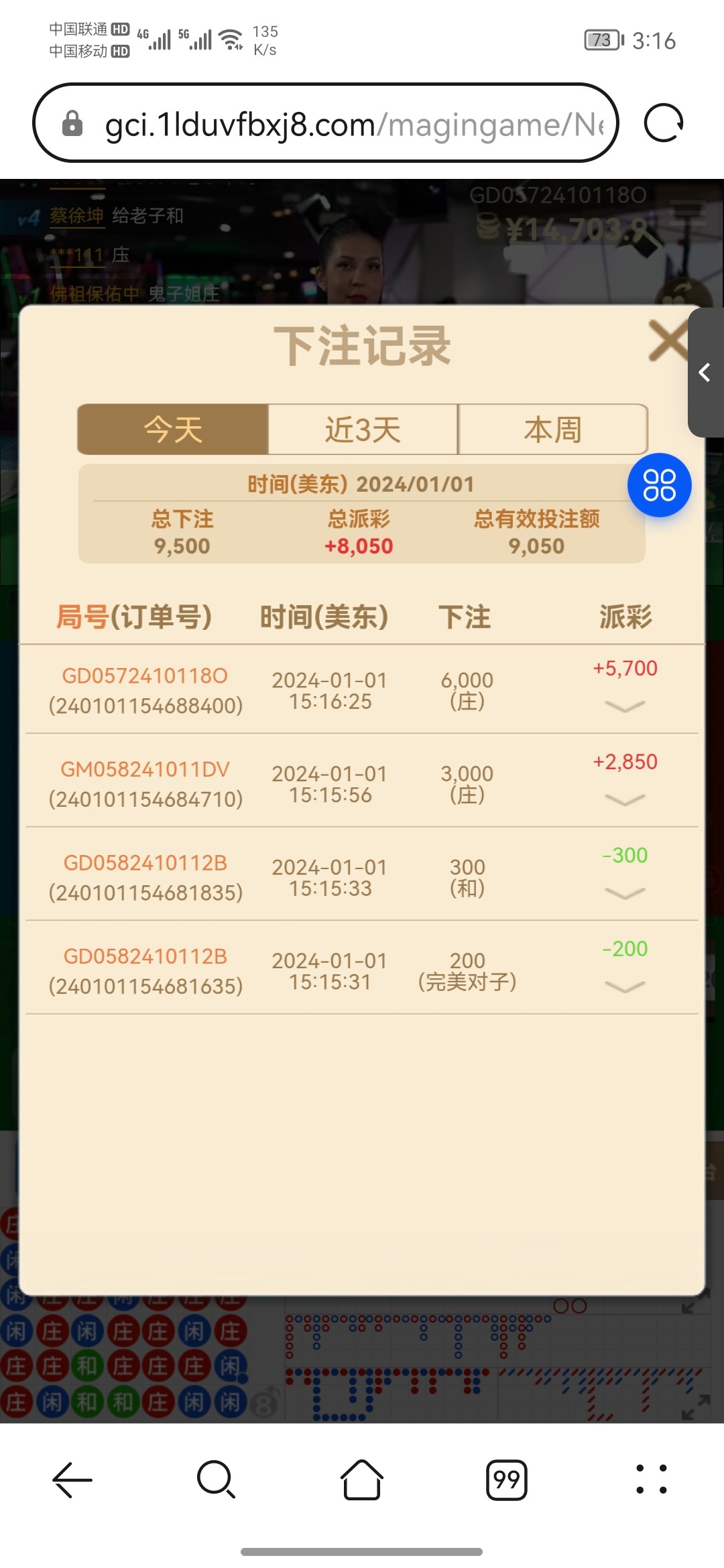Reload the page with the refresh icon
This screenshot has width=724, height=1568.
[x=663, y=123]
